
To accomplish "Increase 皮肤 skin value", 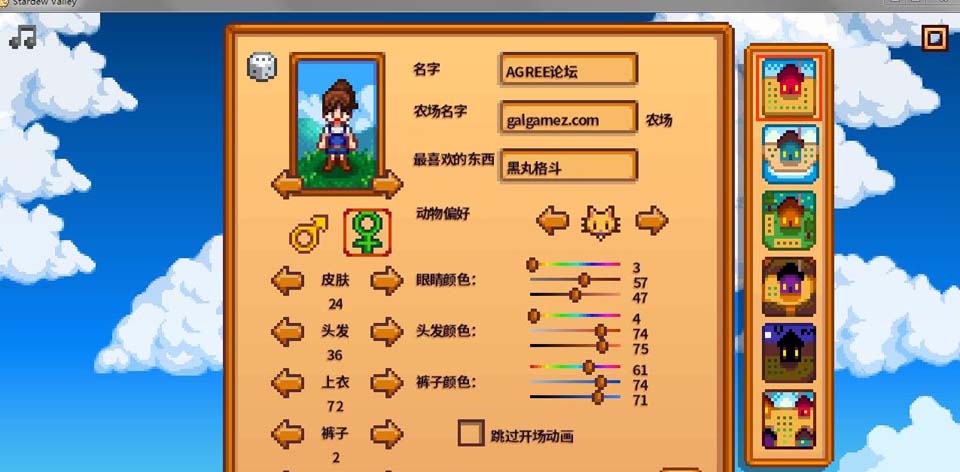I will [386, 281].
